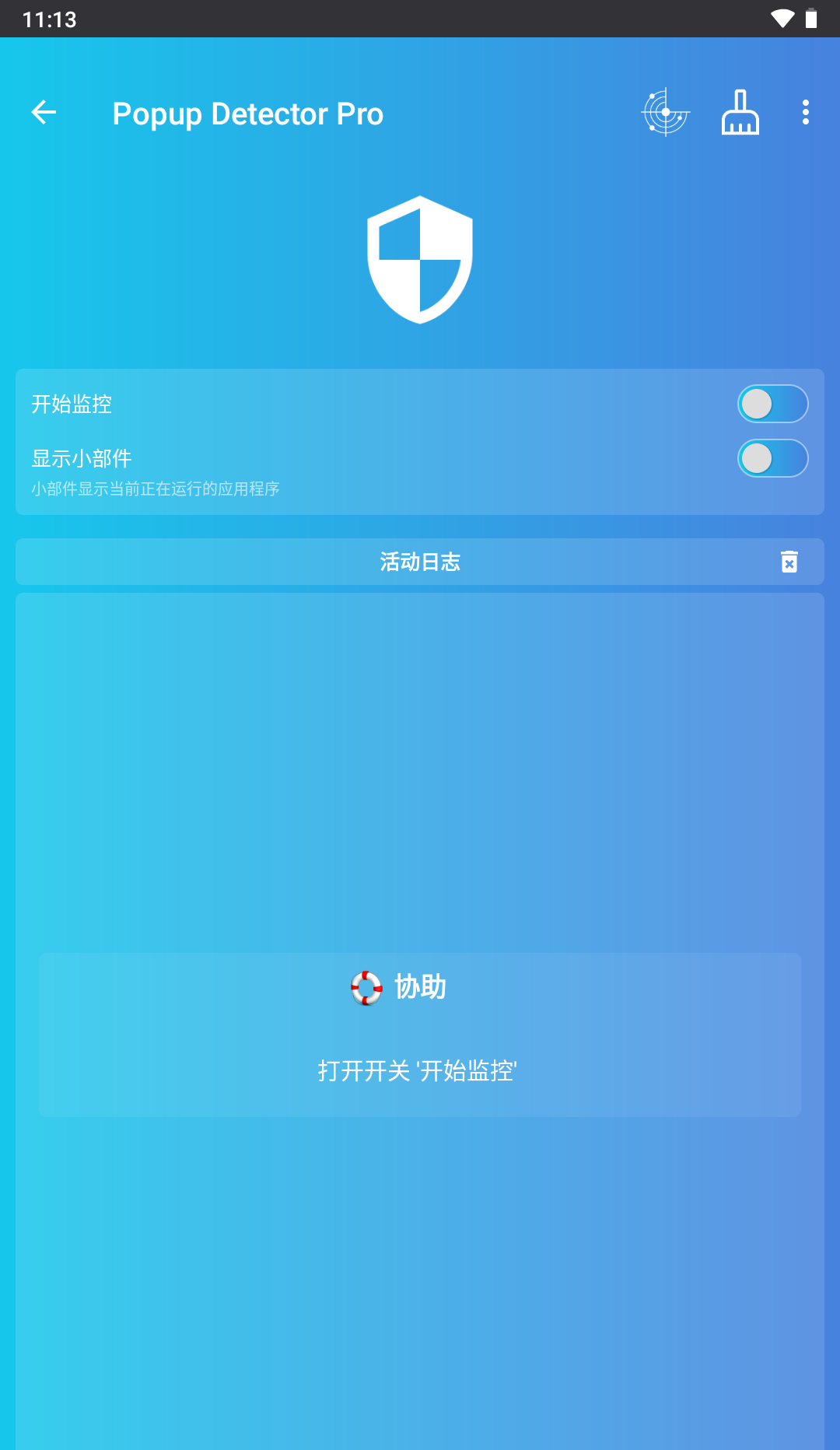Viewport: 840px width, 1450px height.
Task: Tap the Popup Detector Pro title
Action: [x=248, y=113]
